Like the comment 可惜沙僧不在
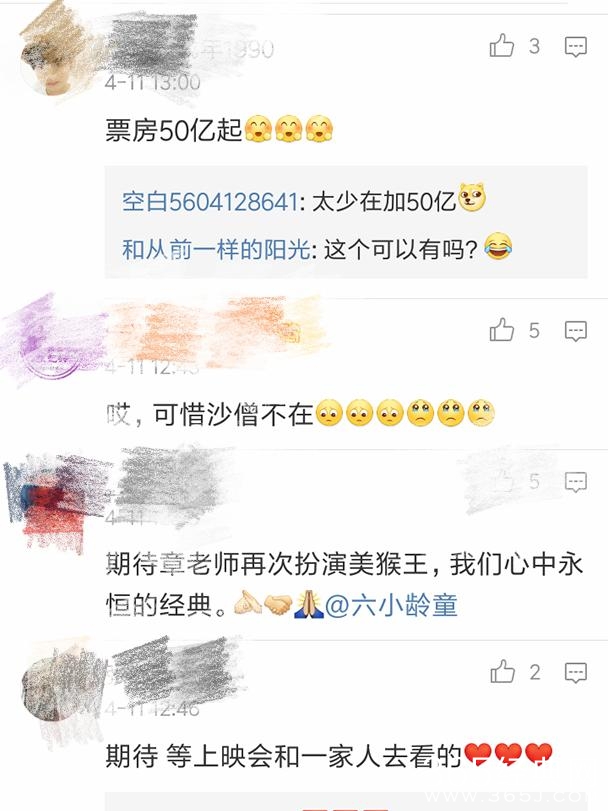The height and width of the screenshot is (811, 608). (503, 330)
